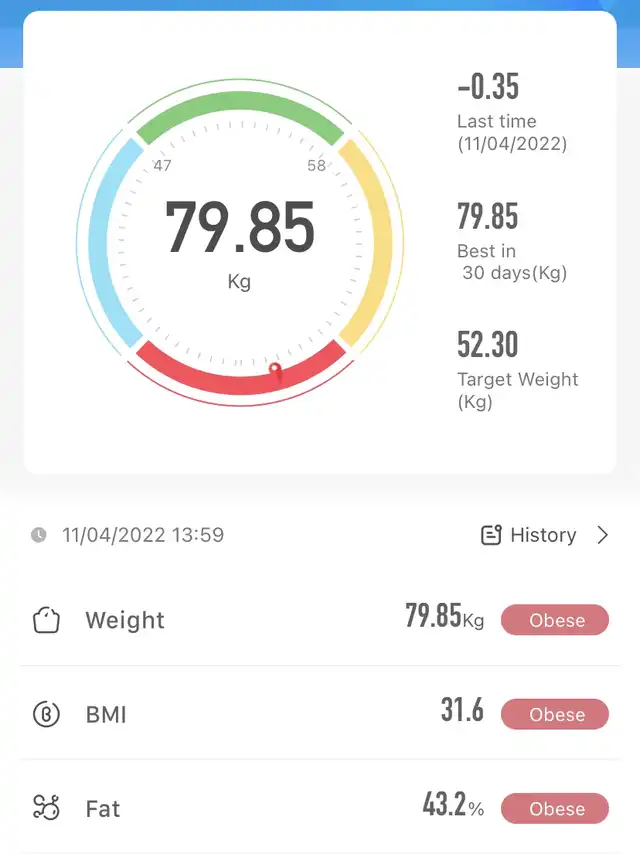Open the measurement History
This screenshot has height=854, width=640.
(x=543, y=535)
